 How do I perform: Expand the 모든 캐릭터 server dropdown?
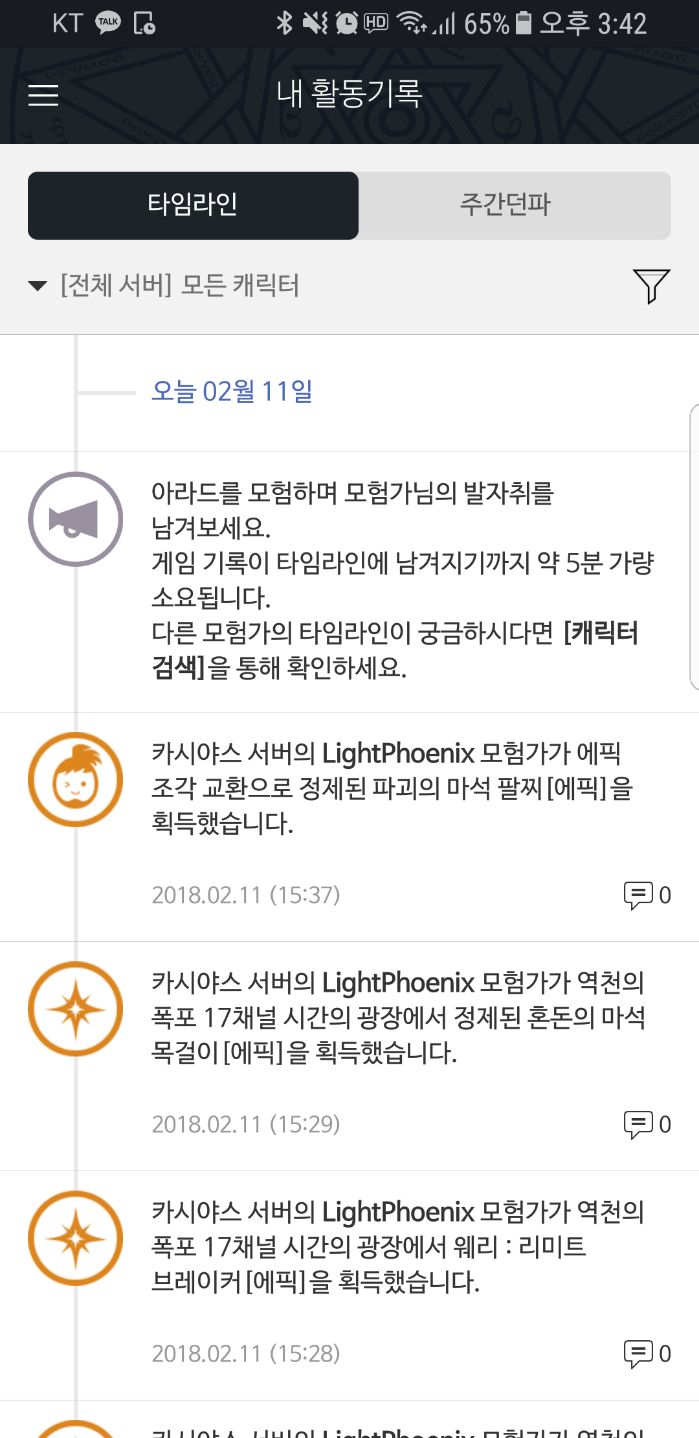(x=165, y=286)
